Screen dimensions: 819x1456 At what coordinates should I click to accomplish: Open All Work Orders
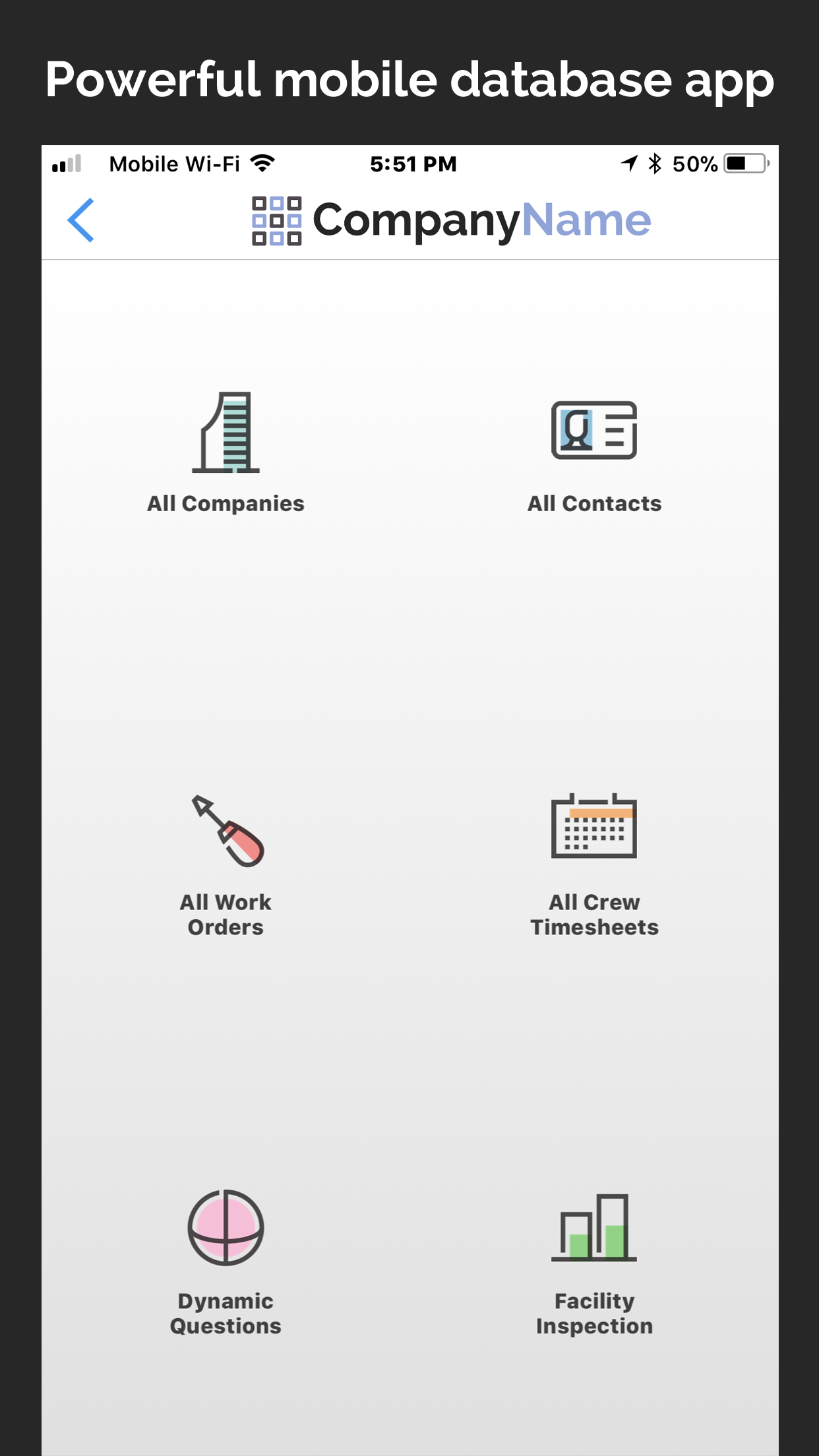tap(226, 865)
